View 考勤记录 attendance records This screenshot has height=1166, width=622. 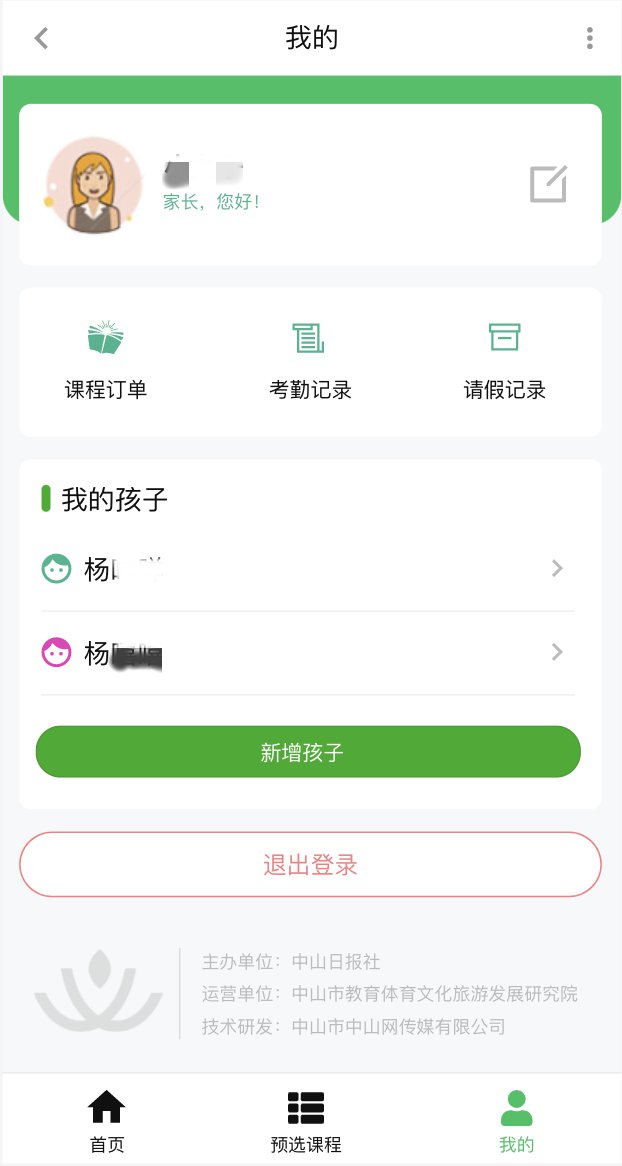[310, 361]
